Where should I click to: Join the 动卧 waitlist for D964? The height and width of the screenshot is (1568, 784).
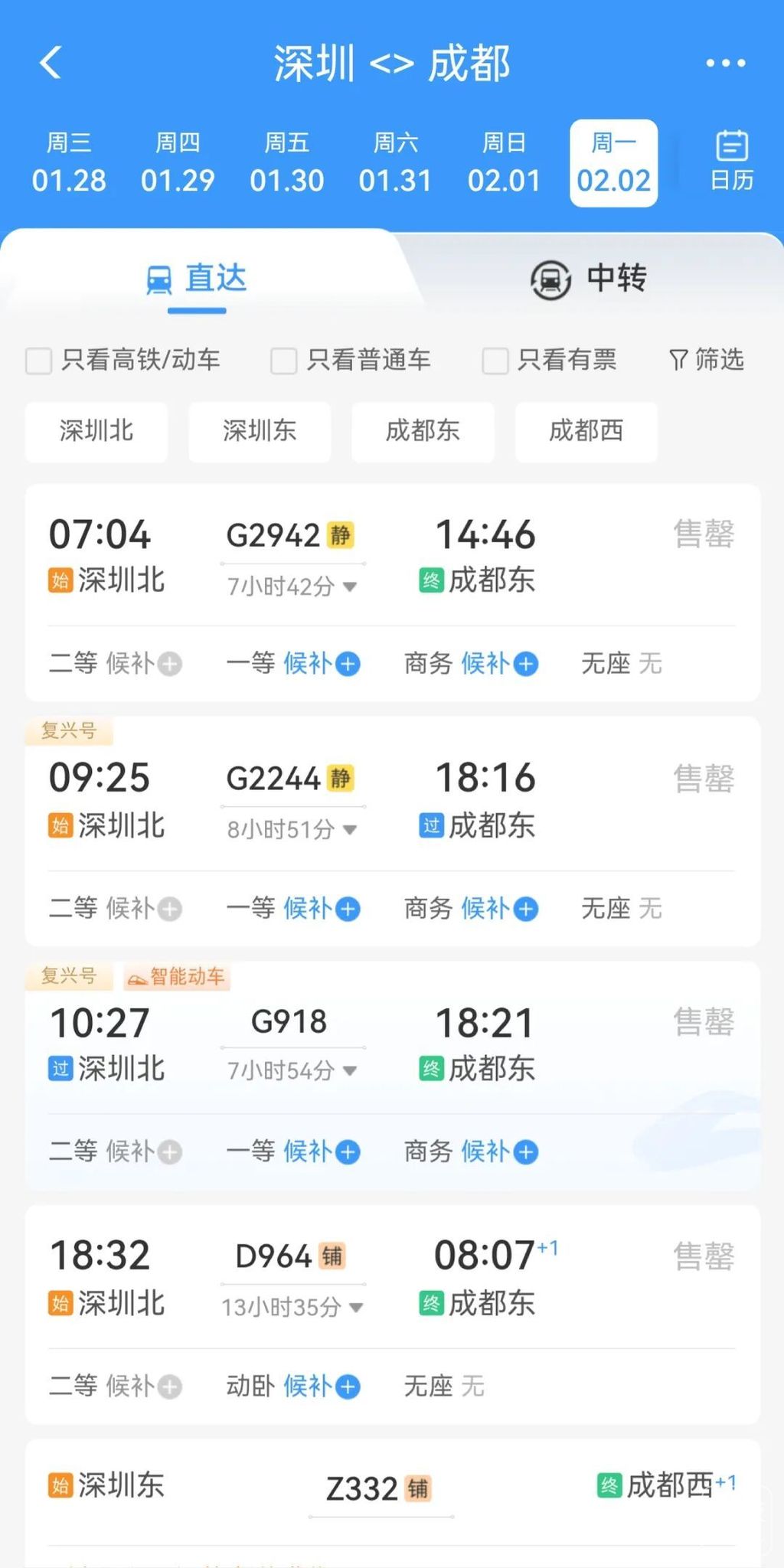(347, 1387)
